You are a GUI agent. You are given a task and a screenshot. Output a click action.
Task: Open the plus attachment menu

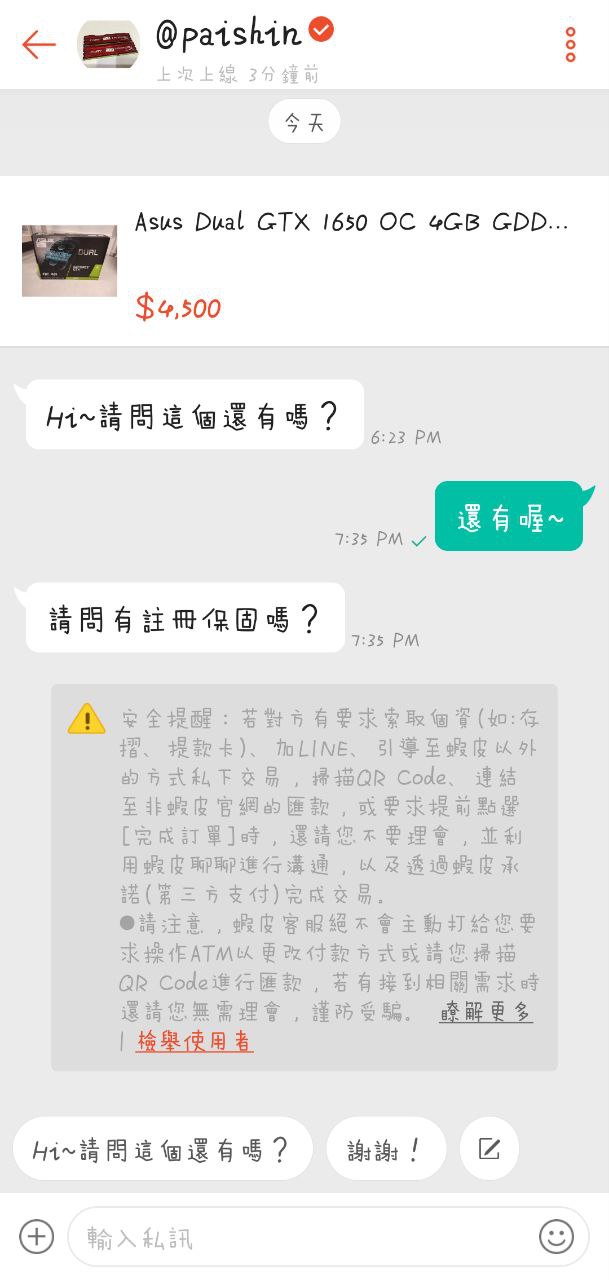(36, 1237)
